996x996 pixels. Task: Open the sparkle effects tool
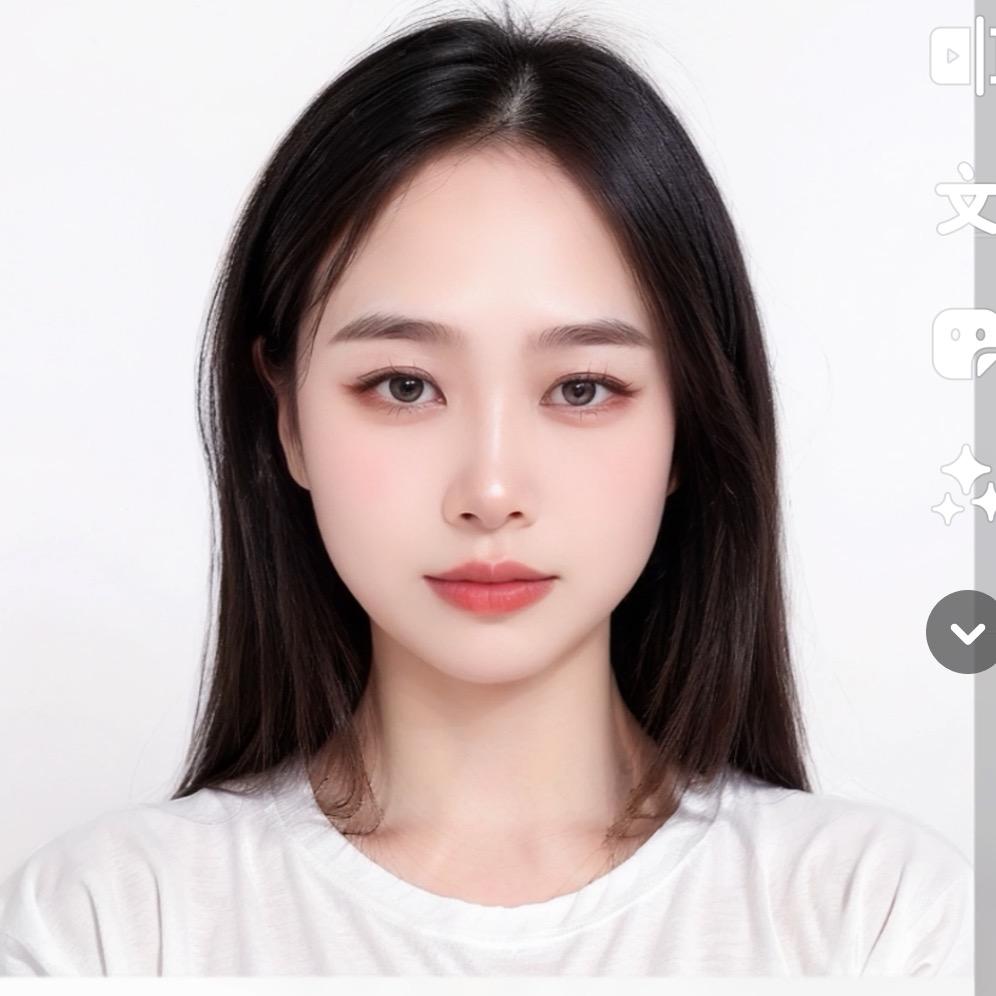point(964,486)
